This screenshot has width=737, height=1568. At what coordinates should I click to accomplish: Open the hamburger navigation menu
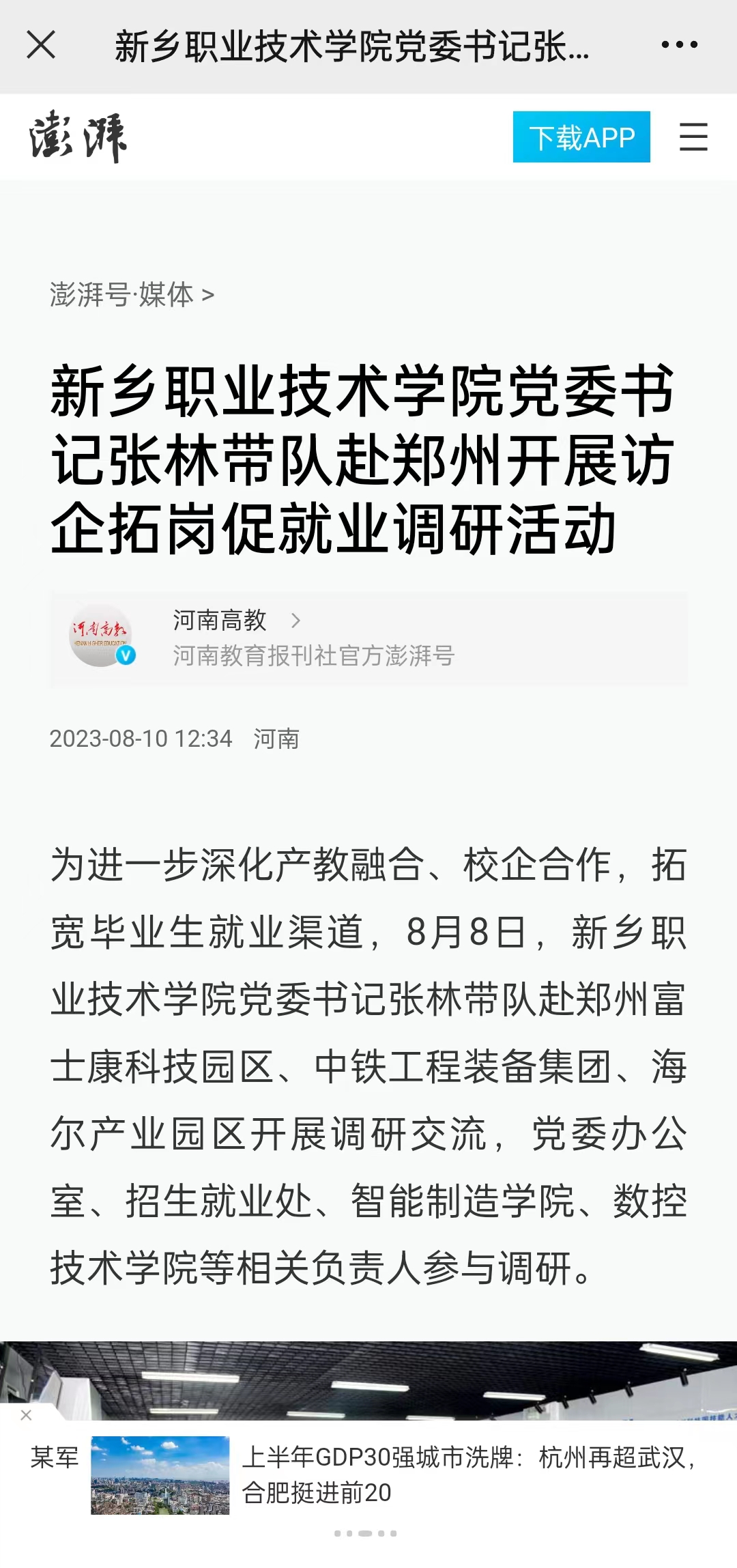coord(693,137)
